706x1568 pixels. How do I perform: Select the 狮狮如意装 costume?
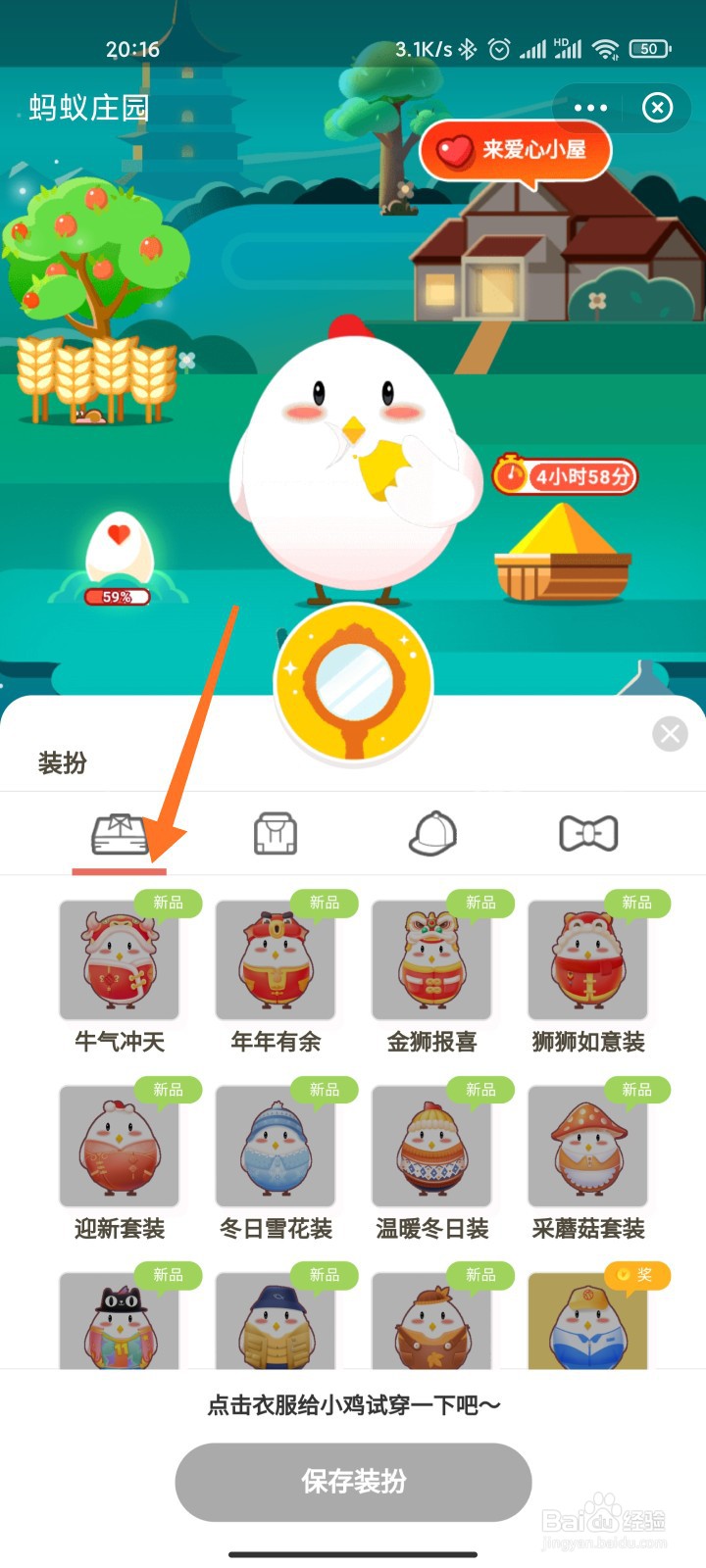coord(587,960)
